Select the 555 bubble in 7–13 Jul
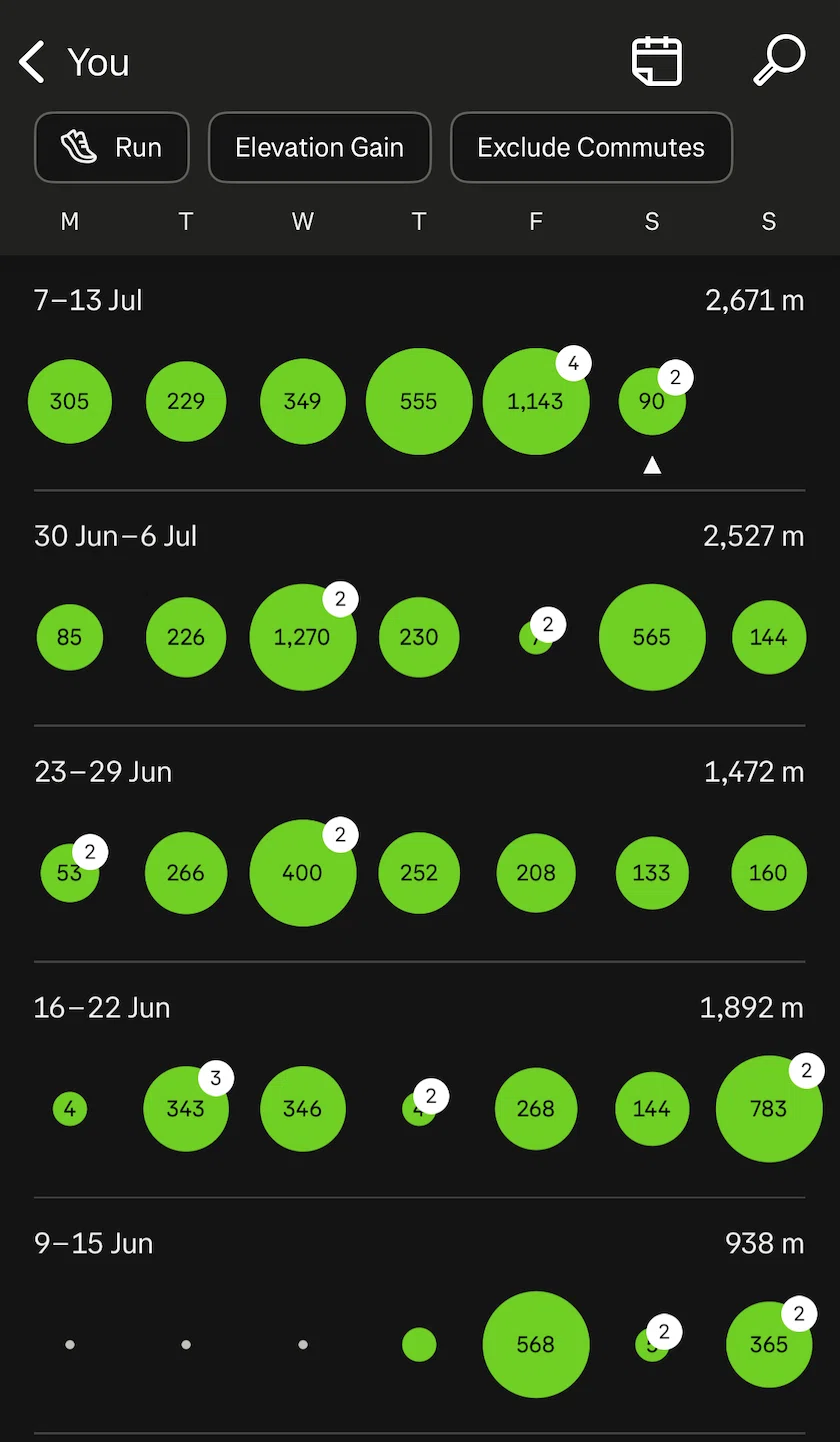 pyautogui.click(x=419, y=401)
